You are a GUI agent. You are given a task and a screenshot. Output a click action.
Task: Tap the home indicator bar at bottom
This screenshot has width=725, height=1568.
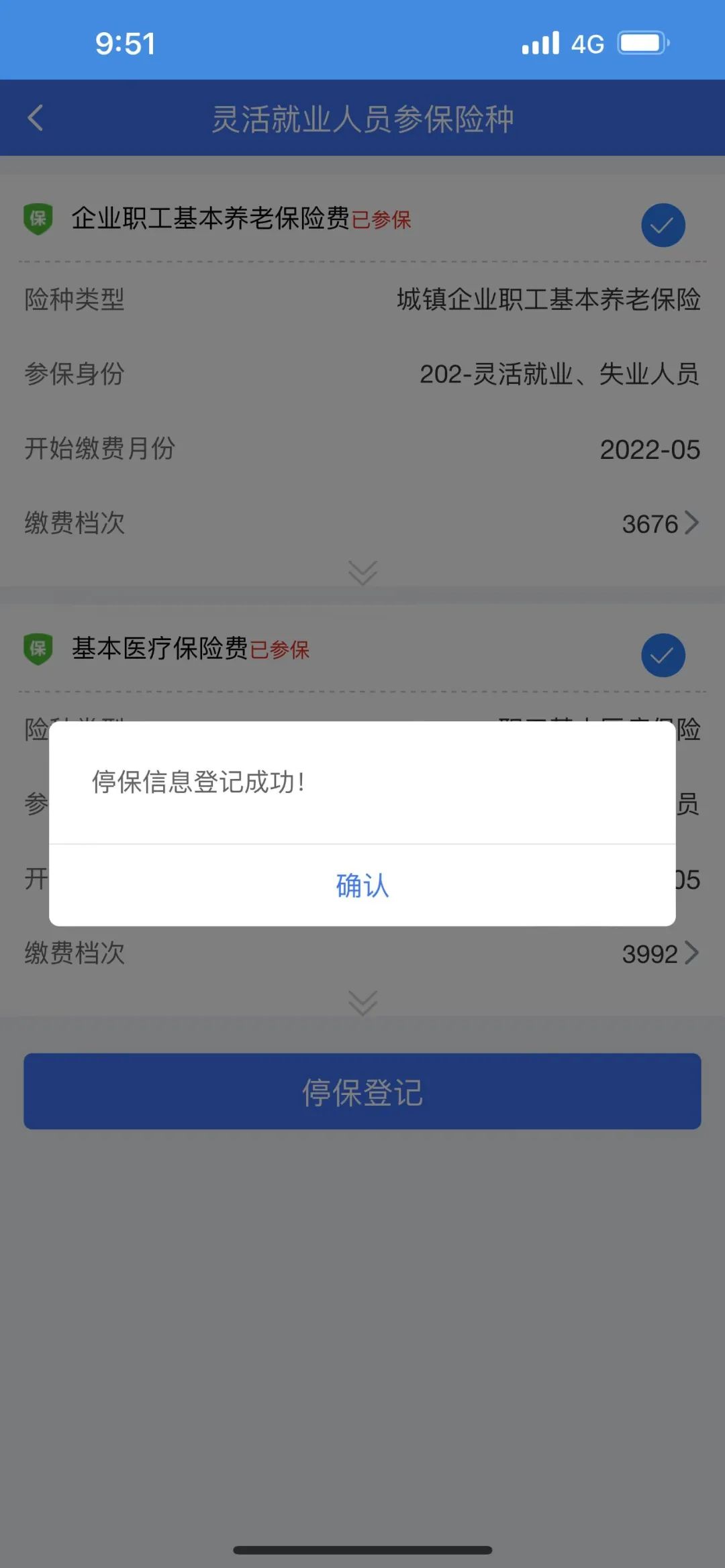pos(362,1550)
